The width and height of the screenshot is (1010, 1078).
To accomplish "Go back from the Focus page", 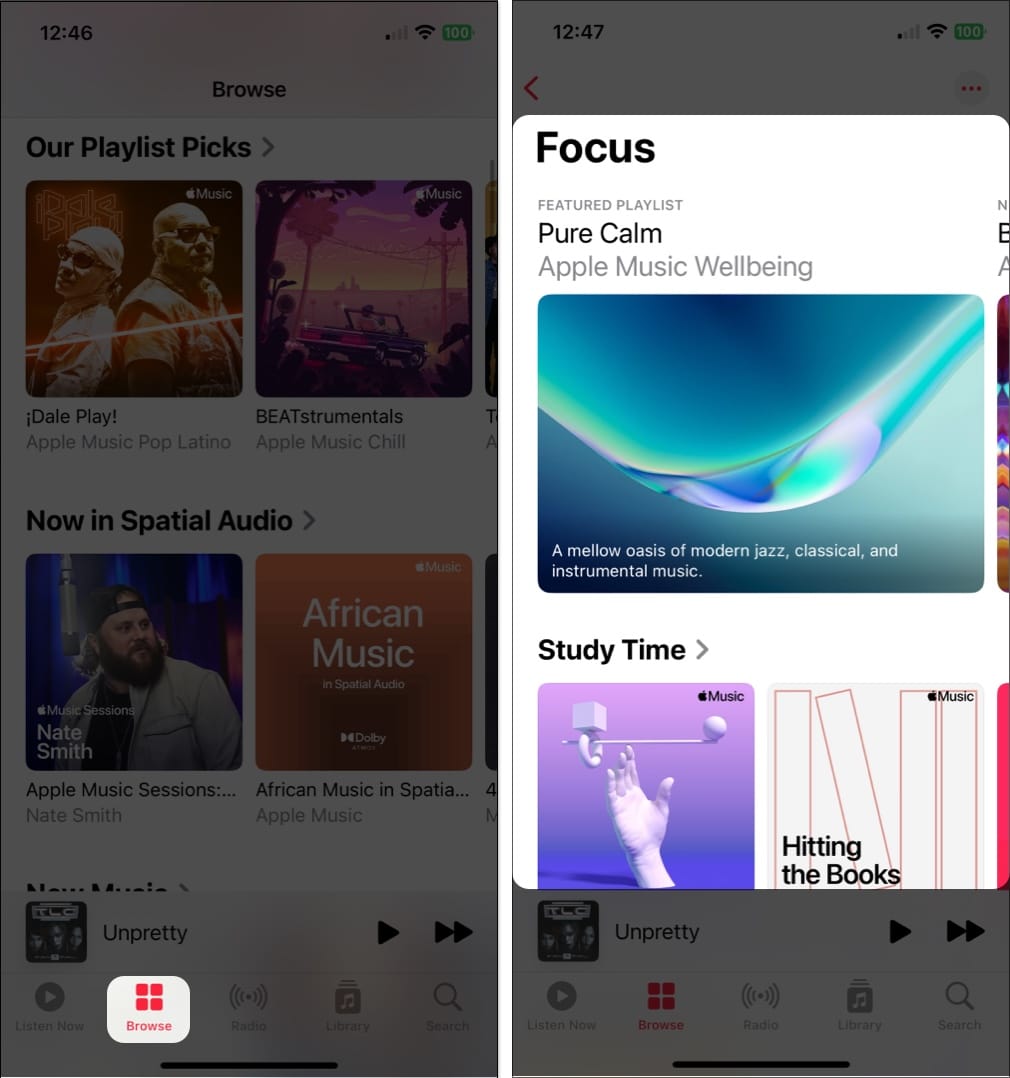I will click(531, 88).
